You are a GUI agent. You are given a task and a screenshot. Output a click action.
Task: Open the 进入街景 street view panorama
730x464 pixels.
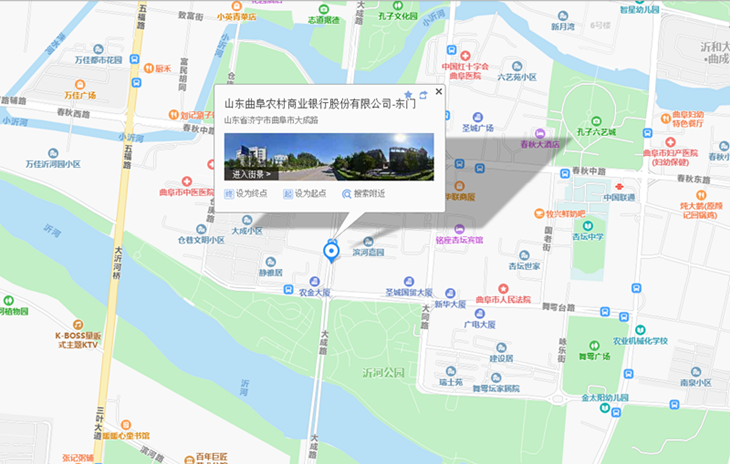tap(251, 174)
